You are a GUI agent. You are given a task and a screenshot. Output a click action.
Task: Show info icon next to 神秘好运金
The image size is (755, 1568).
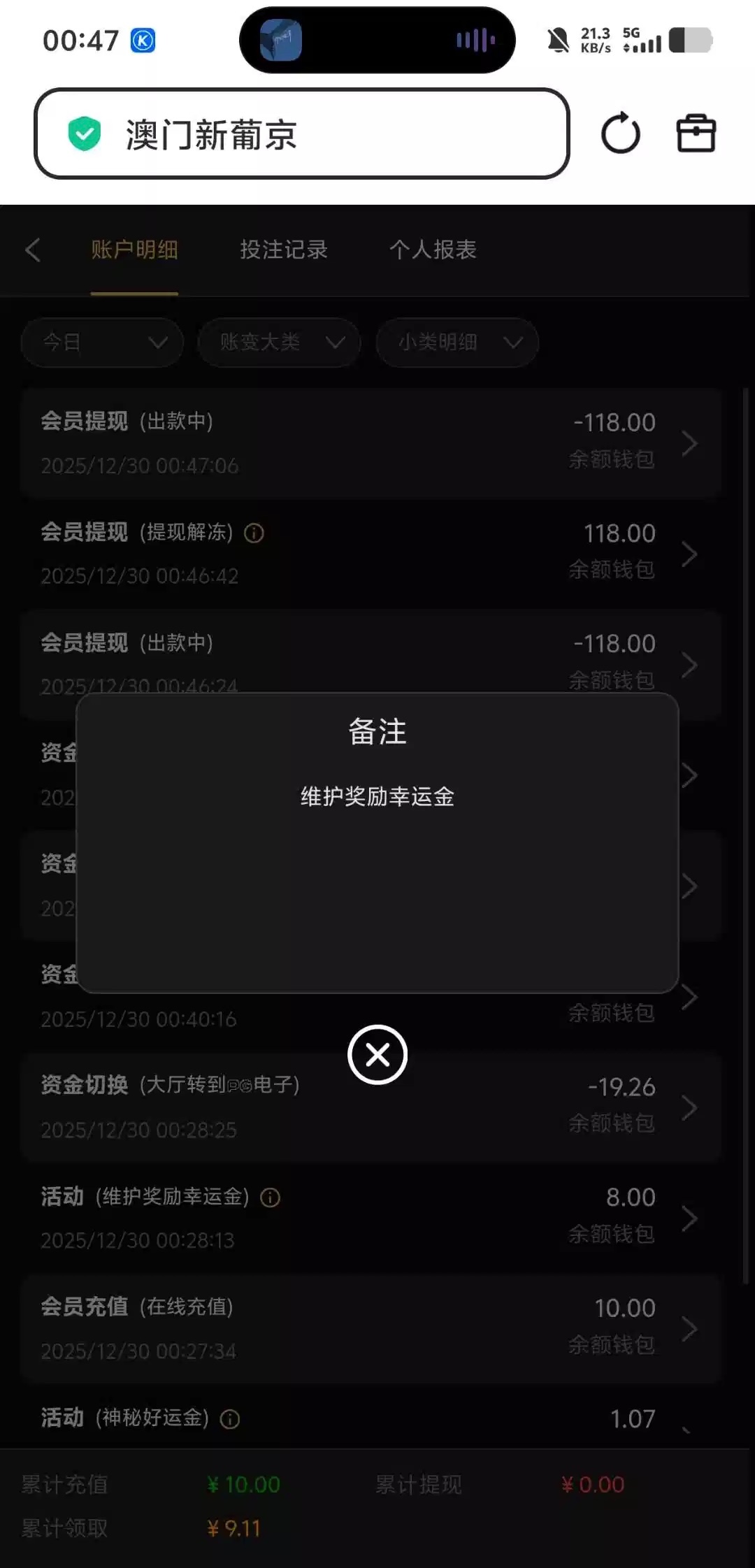tap(230, 1419)
